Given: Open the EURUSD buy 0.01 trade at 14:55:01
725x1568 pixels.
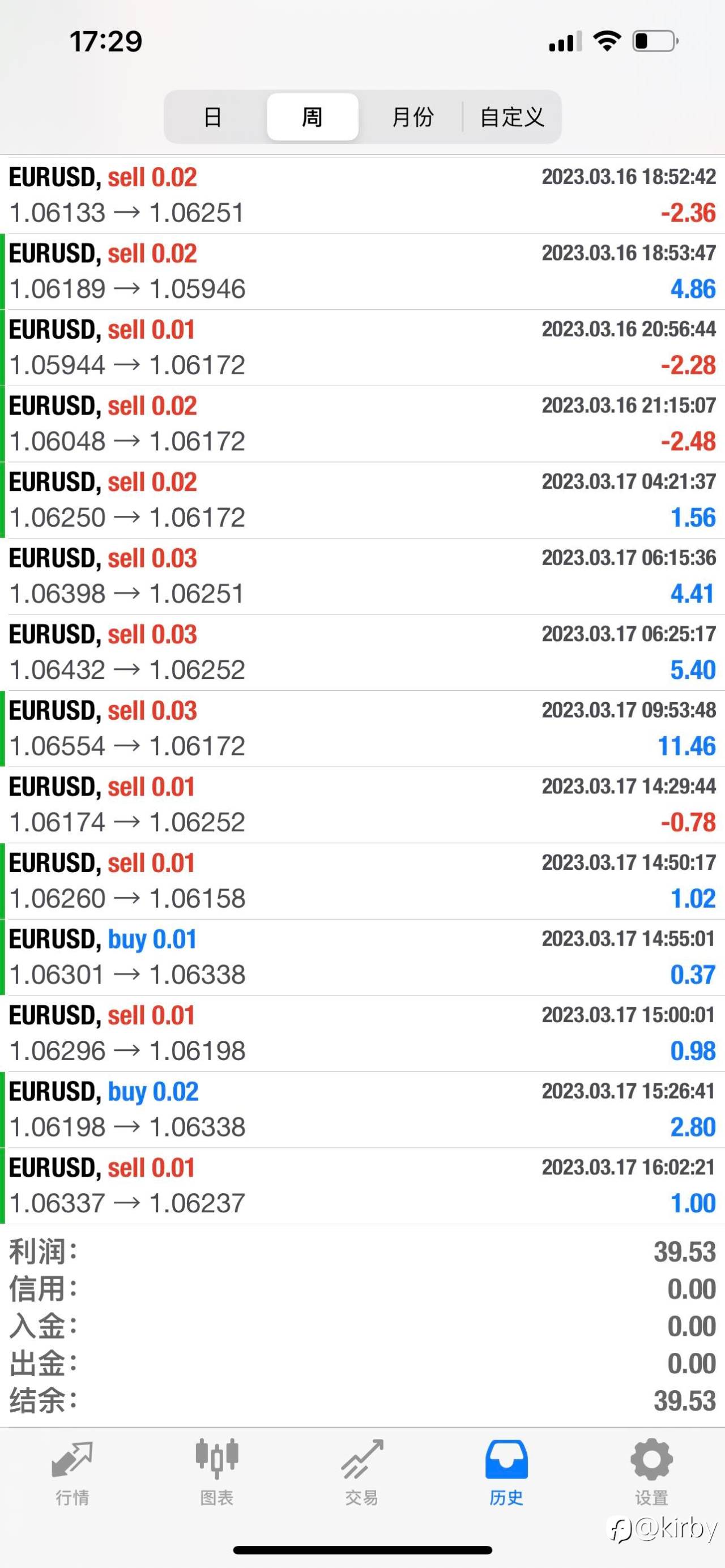Looking at the screenshot, I should pyautogui.click(x=362, y=958).
